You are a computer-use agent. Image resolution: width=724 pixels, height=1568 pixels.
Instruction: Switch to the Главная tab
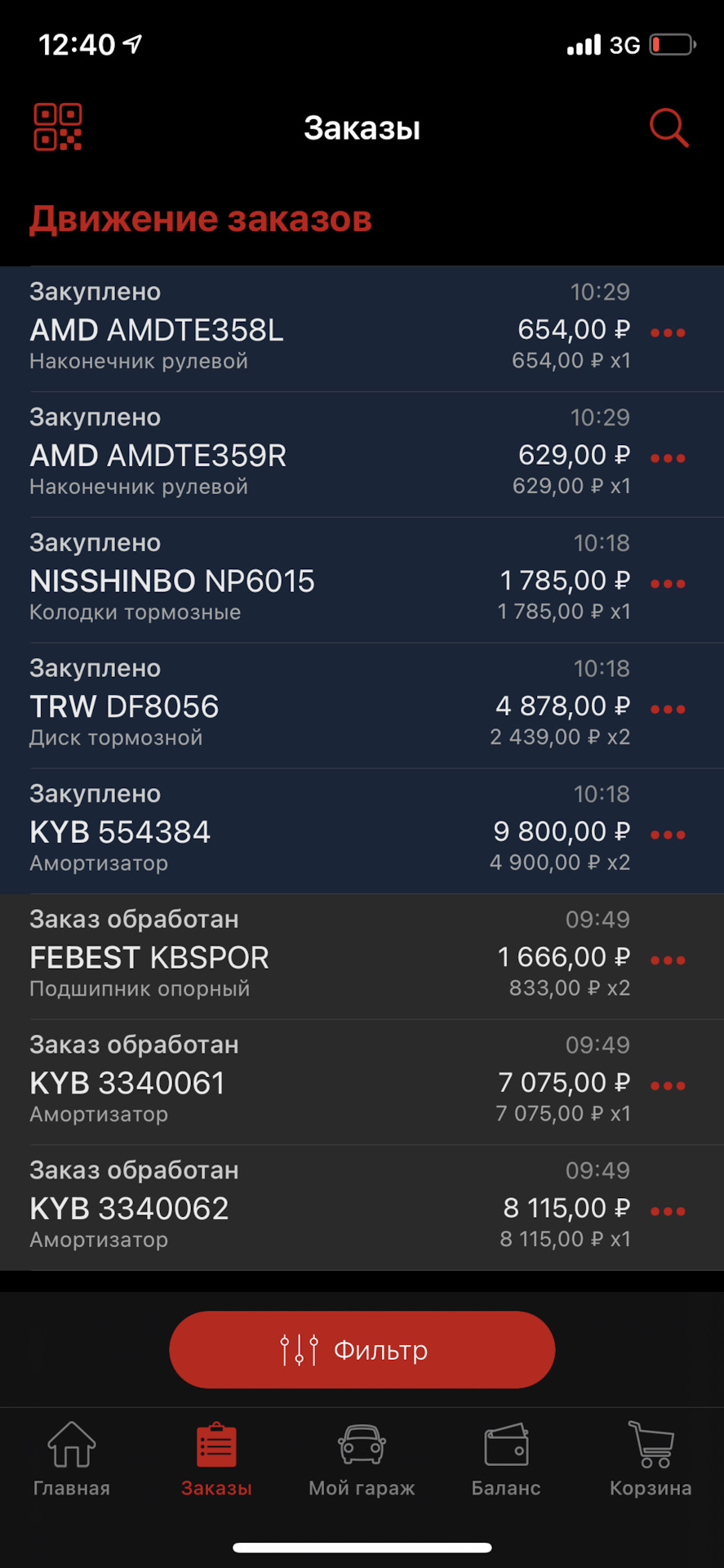point(72,1459)
